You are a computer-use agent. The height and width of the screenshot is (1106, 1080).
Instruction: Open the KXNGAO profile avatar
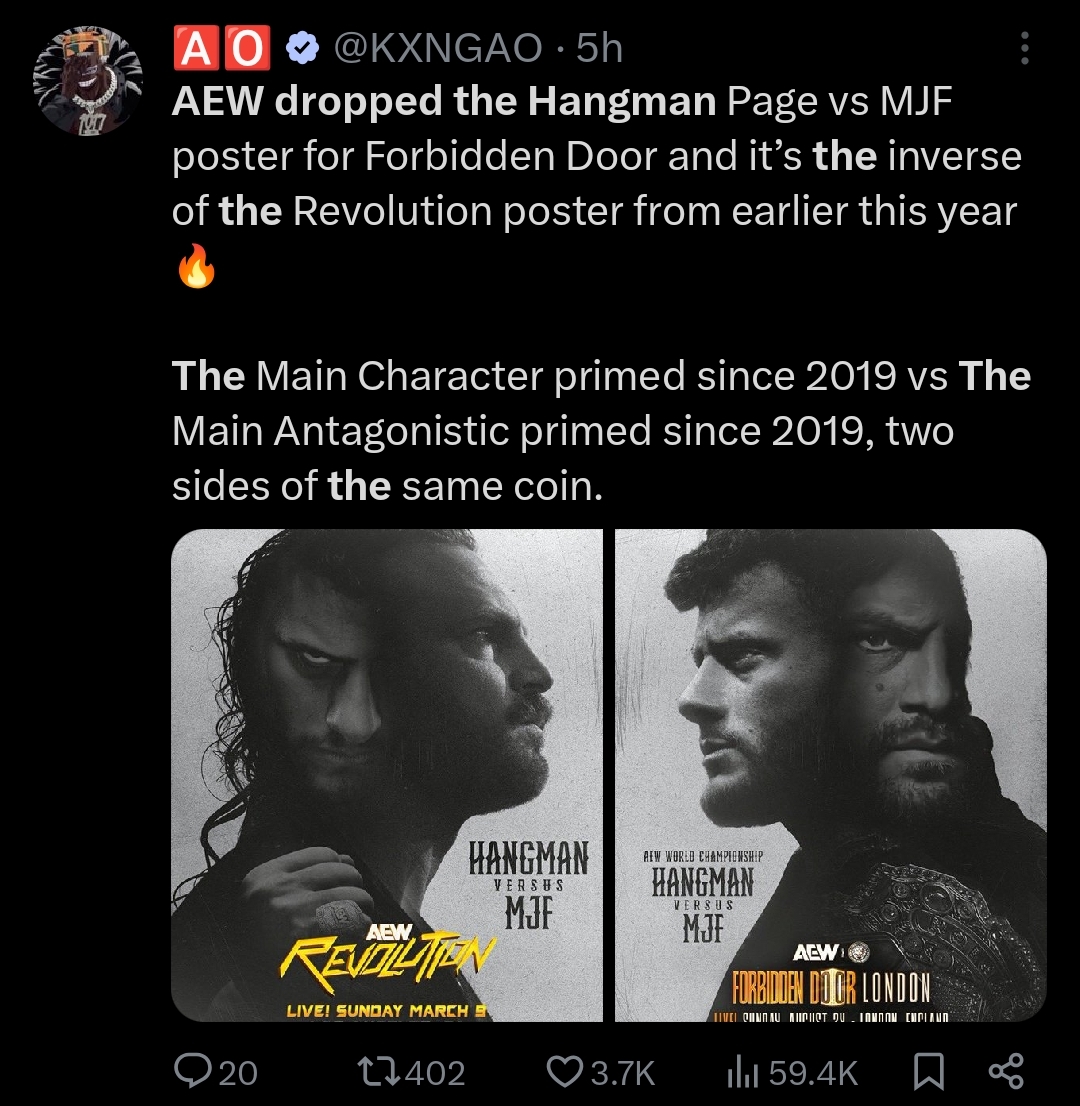coord(87,80)
